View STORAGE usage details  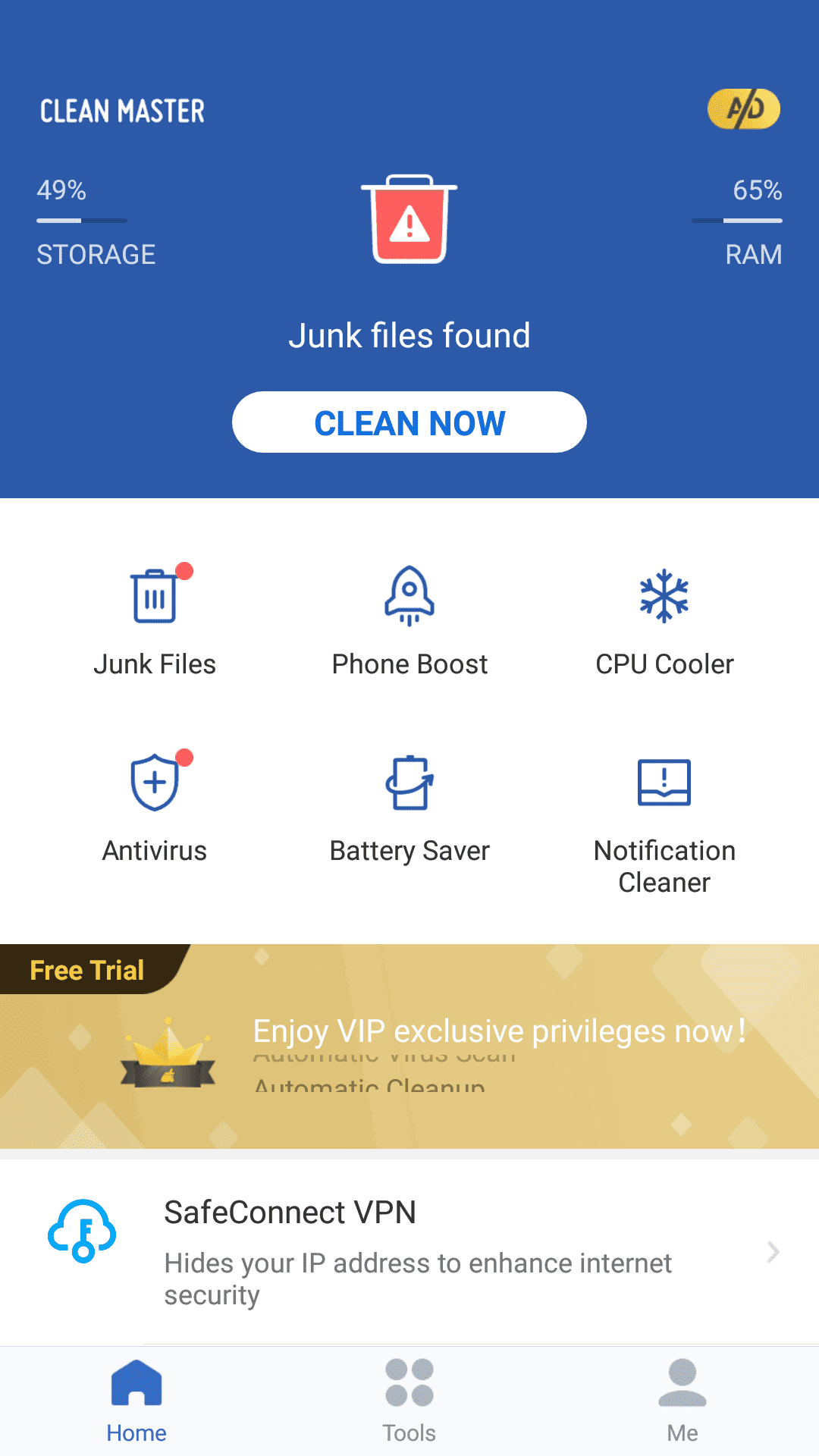tap(96, 221)
